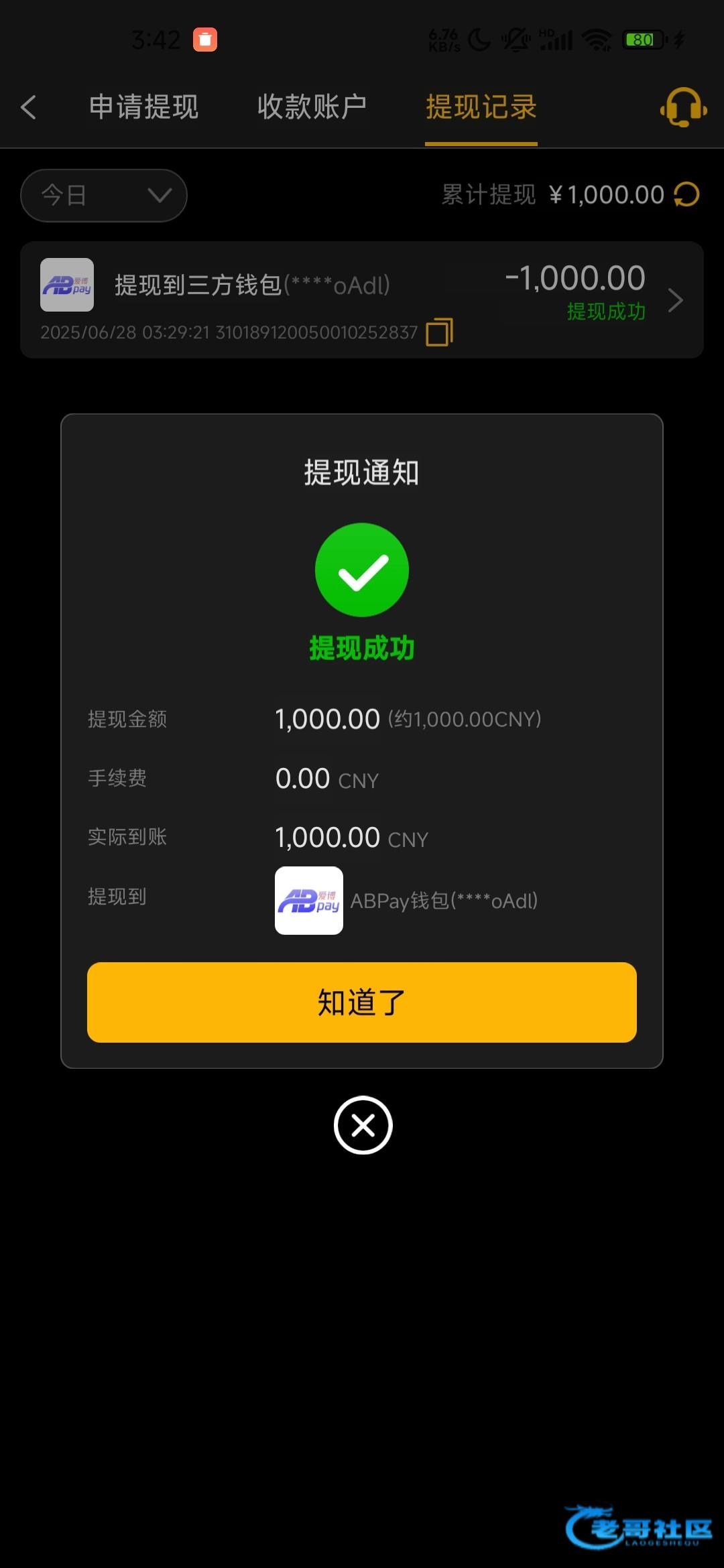Open customer service headset icon
724x1568 pixels.
(683, 107)
